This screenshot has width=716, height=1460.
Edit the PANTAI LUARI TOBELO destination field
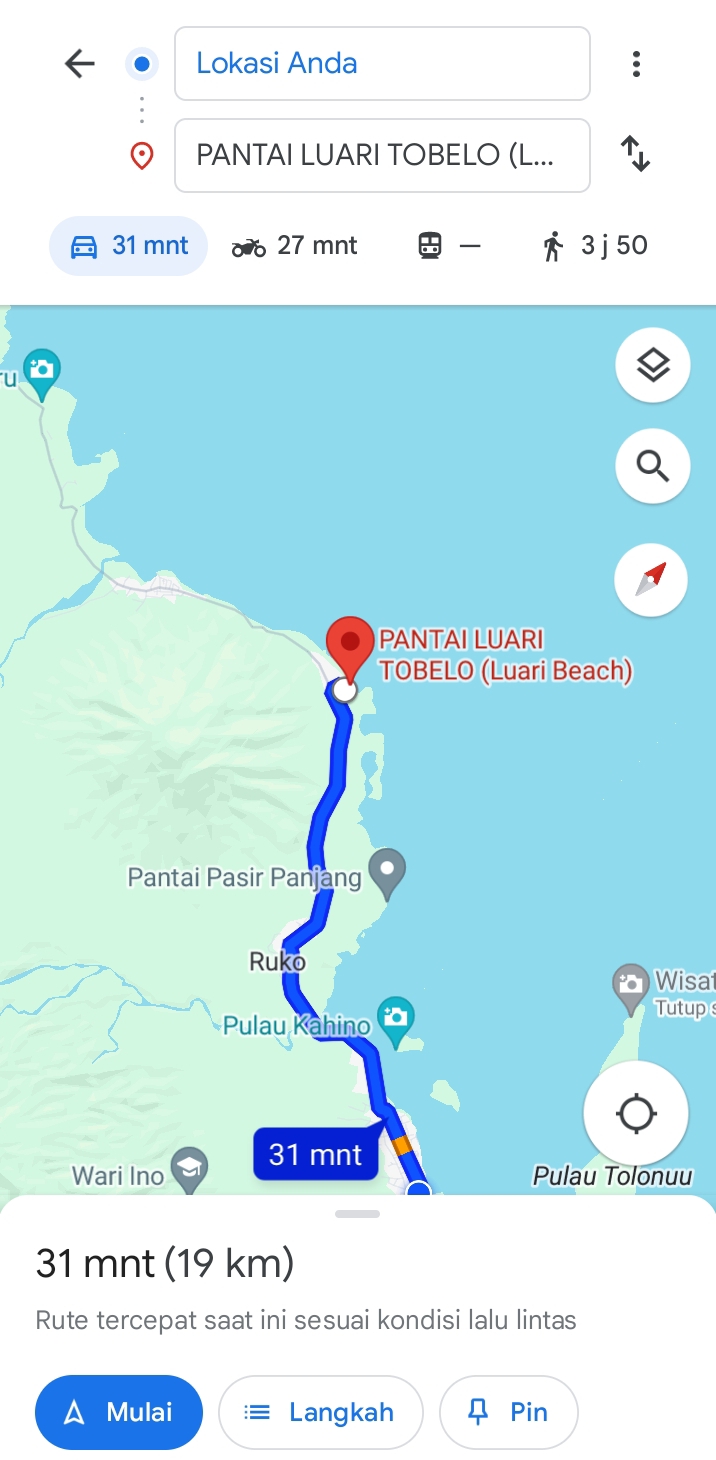(382, 155)
